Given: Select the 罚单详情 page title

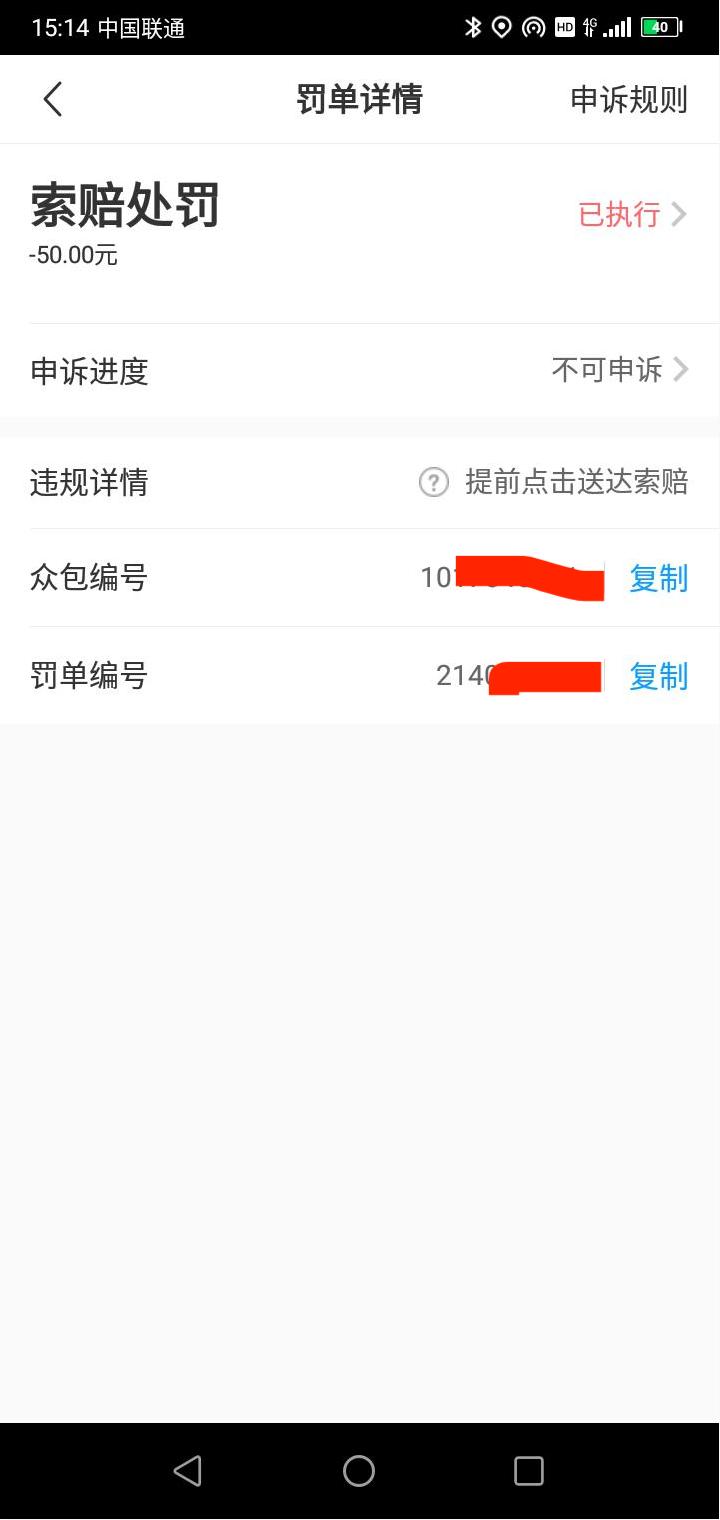Looking at the screenshot, I should [360, 99].
